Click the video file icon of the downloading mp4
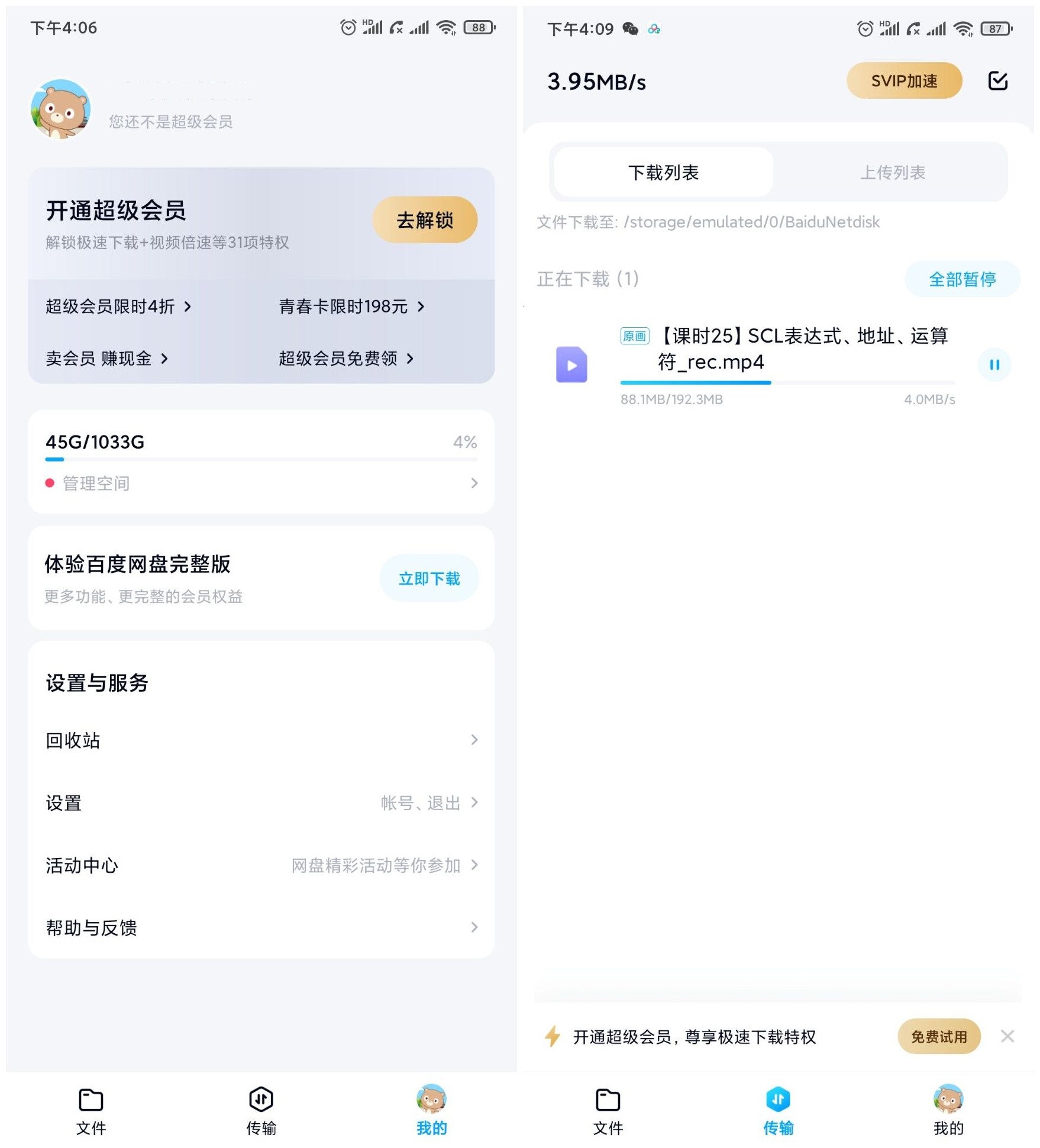This screenshot has width=1040, height=1148. pos(571,365)
